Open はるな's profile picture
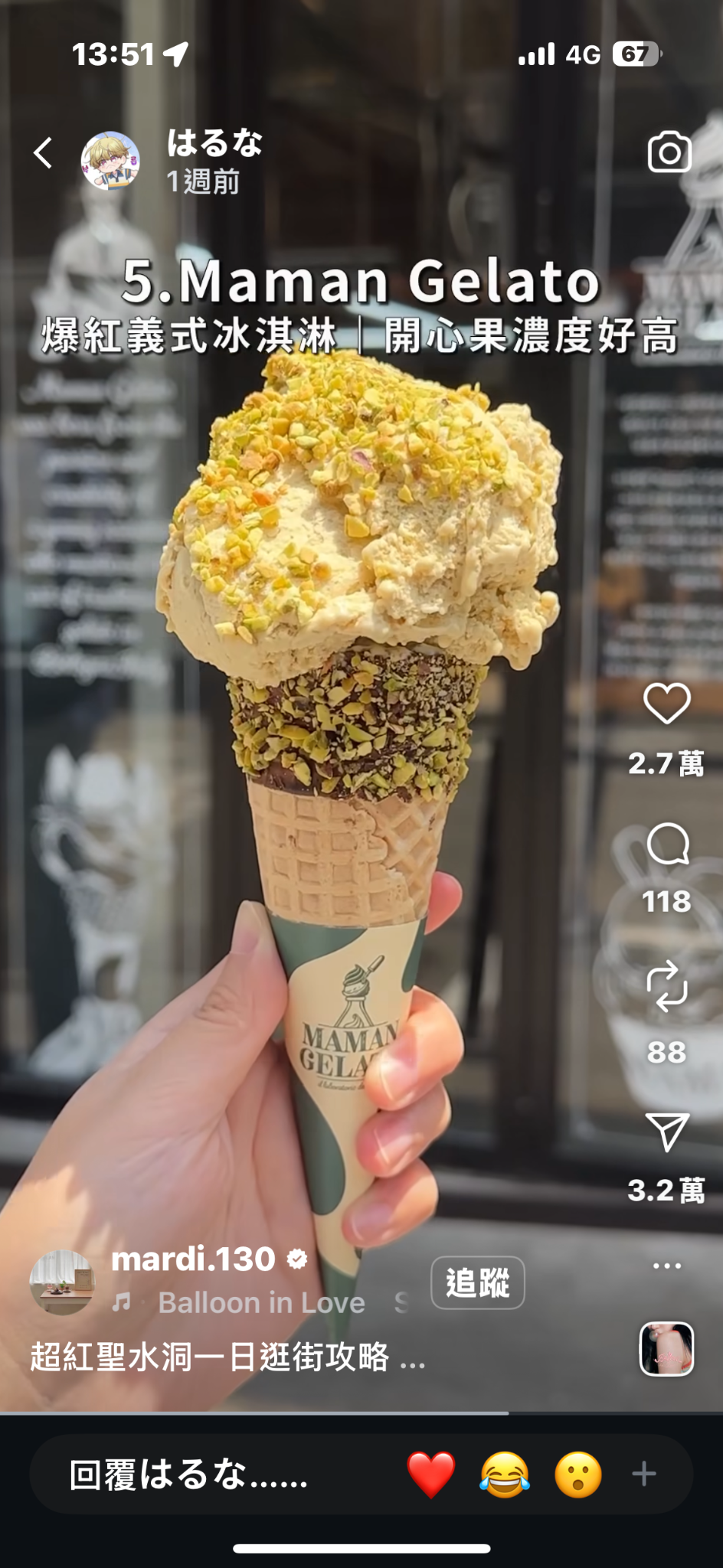 (110, 161)
